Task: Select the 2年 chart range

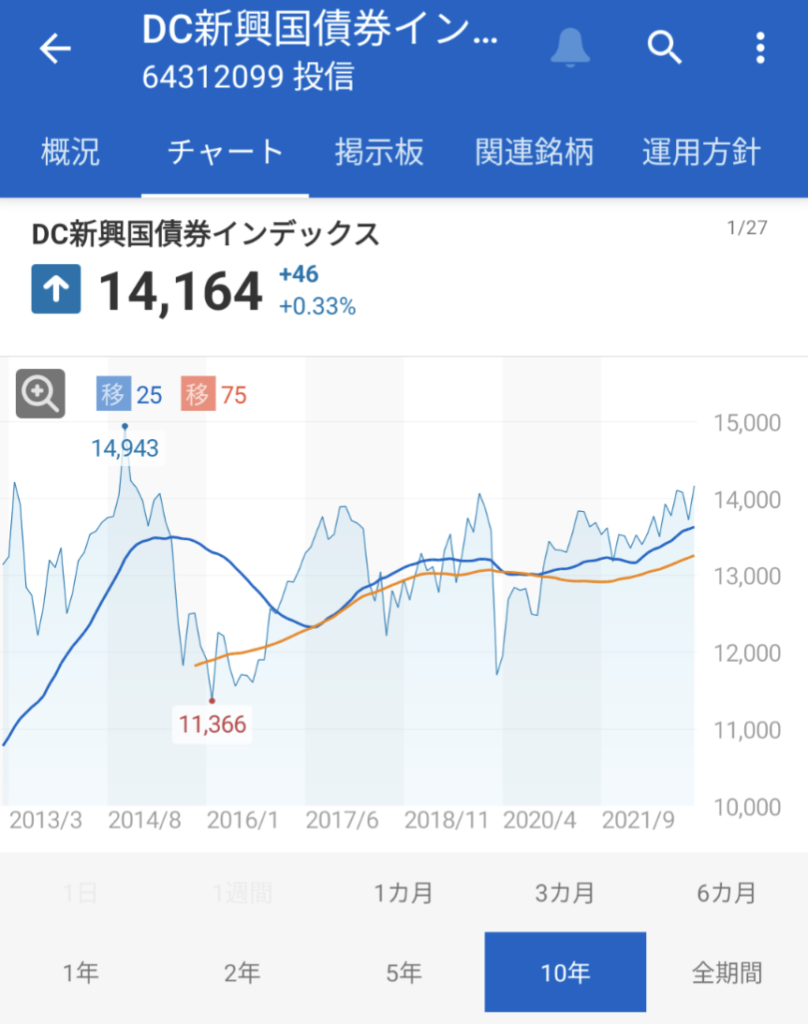Action: [242, 972]
